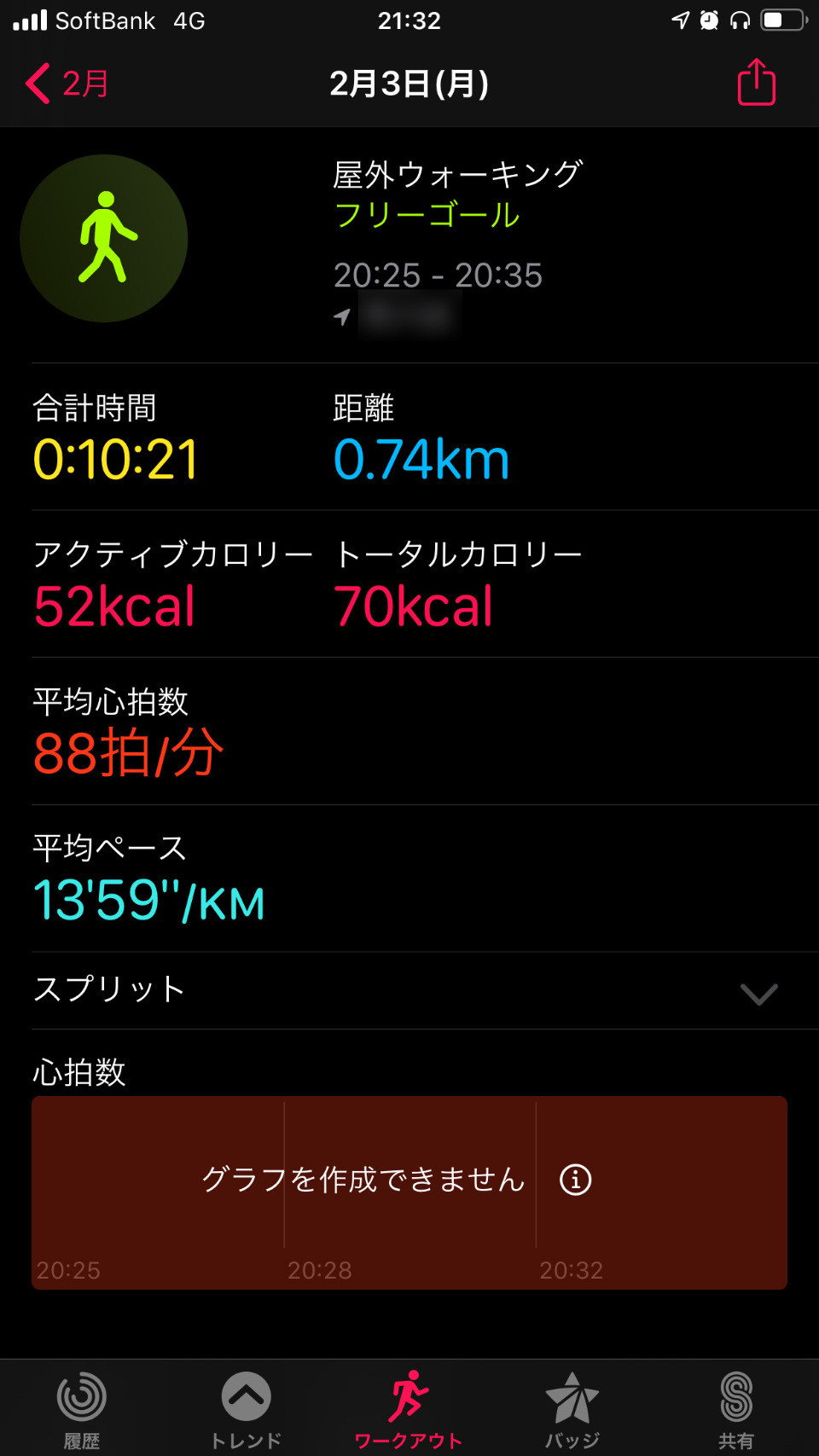Open the バッジ tab
819x1456 pixels.
pos(572,1410)
